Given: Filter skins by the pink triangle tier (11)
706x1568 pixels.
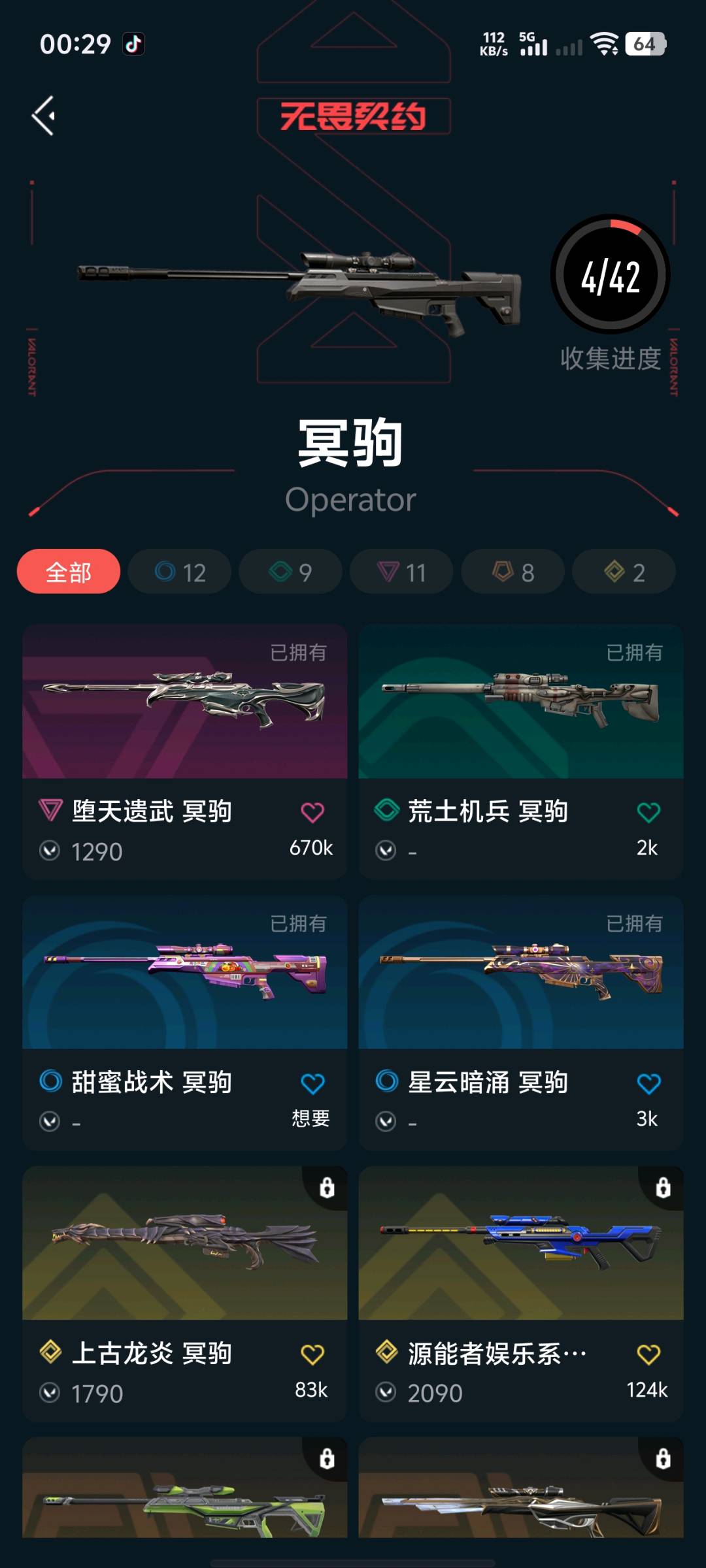Looking at the screenshot, I should point(401,572).
